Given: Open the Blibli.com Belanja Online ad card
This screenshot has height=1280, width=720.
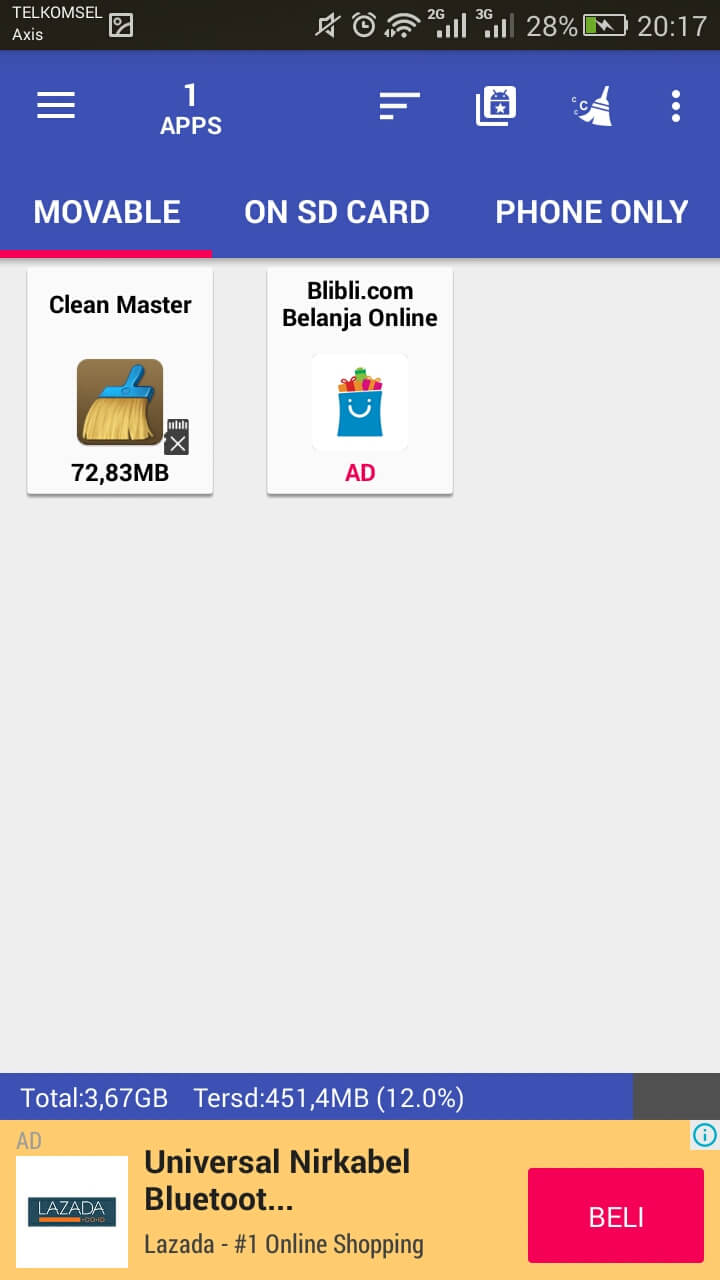Looking at the screenshot, I should pyautogui.click(x=360, y=381).
